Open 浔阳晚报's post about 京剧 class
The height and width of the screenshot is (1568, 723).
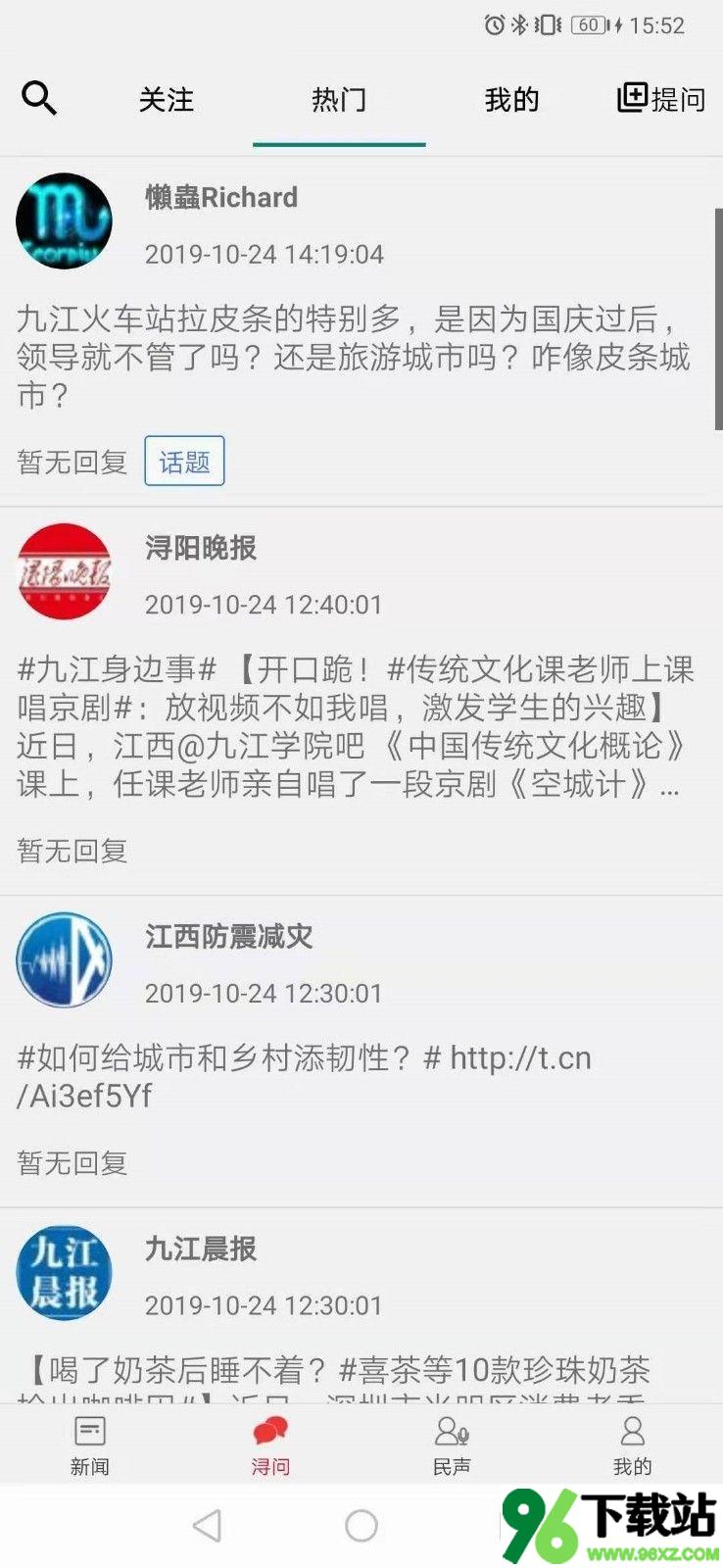tap(353, 726)
